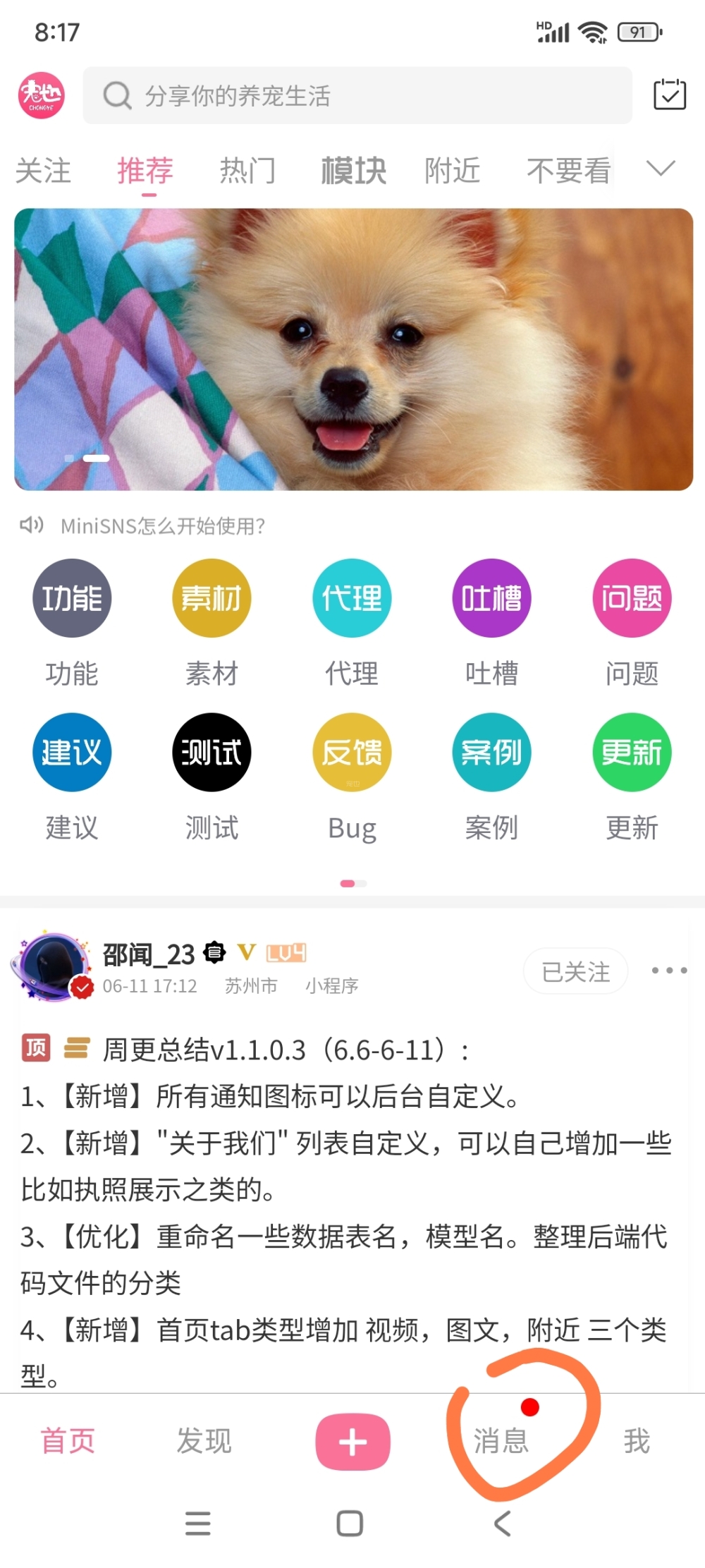
Task: Open the 消息 tab
Action: [x=501, y=1441]
